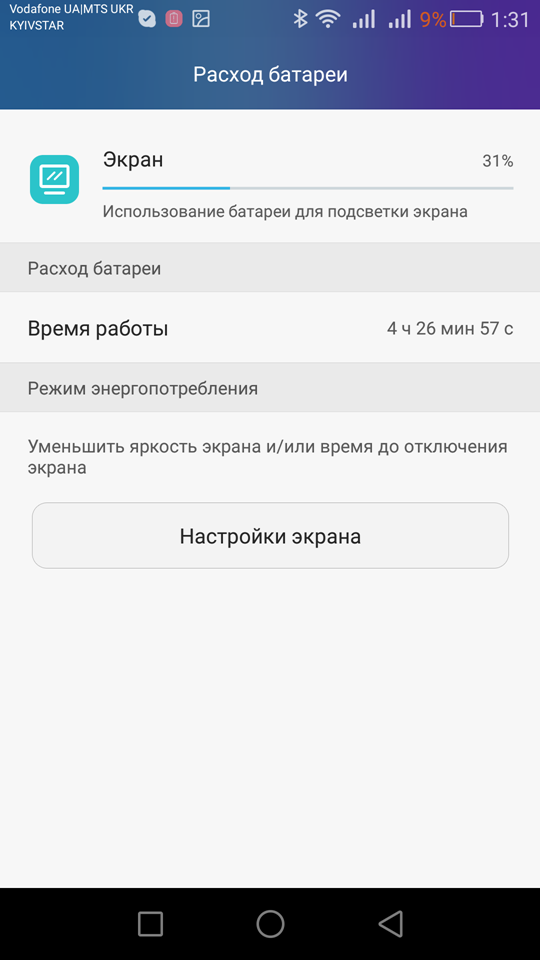Open Настройки экрана button
The width and height of the screenshot is (540, 960).
click(270, 536)
